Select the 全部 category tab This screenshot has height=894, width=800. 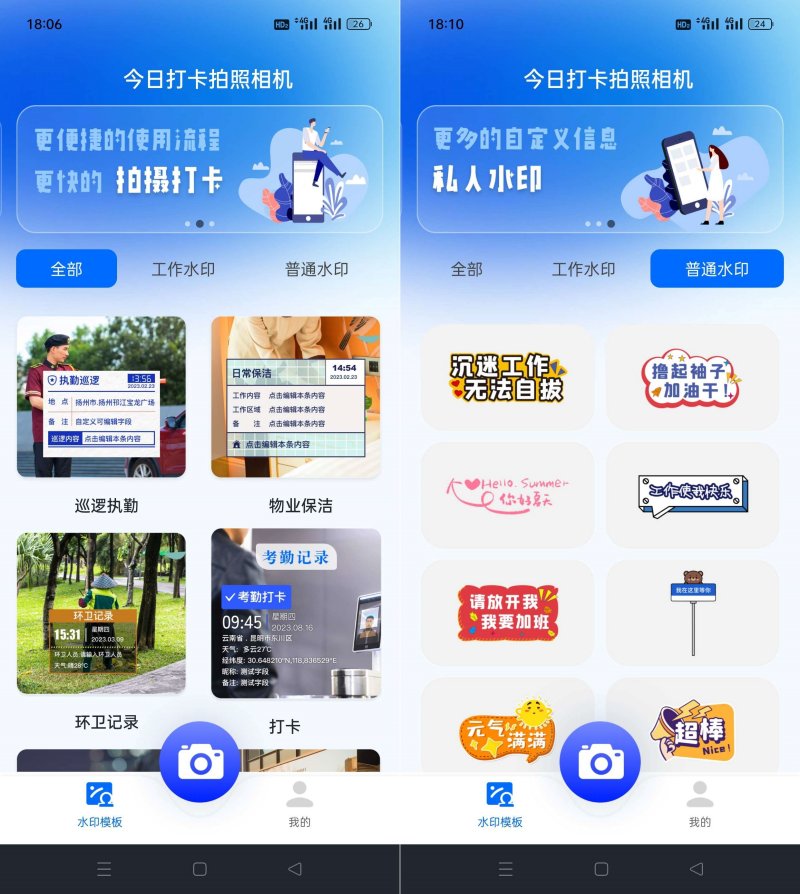(67, 269)
